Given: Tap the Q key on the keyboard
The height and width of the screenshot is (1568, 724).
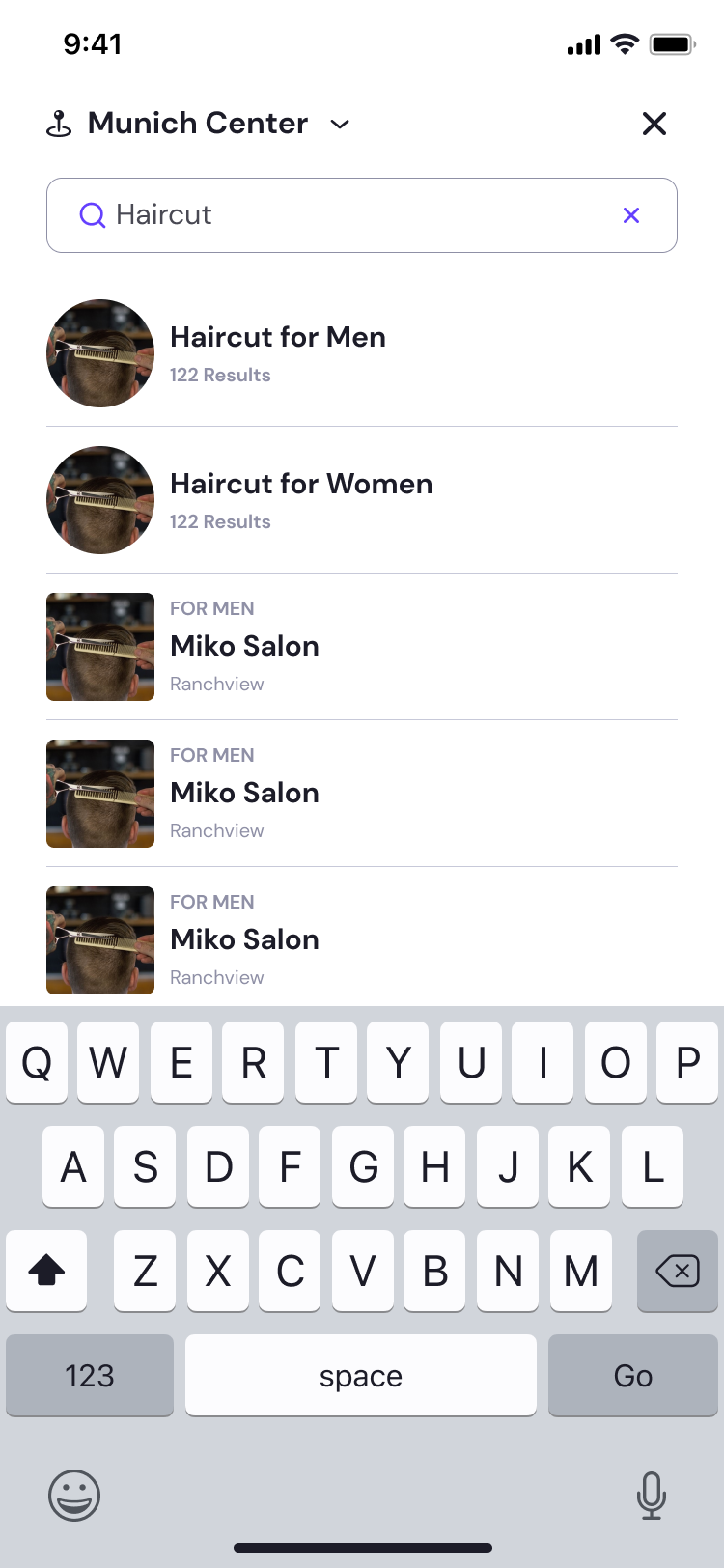Looking at the screenshot, I should (36, 1062).
